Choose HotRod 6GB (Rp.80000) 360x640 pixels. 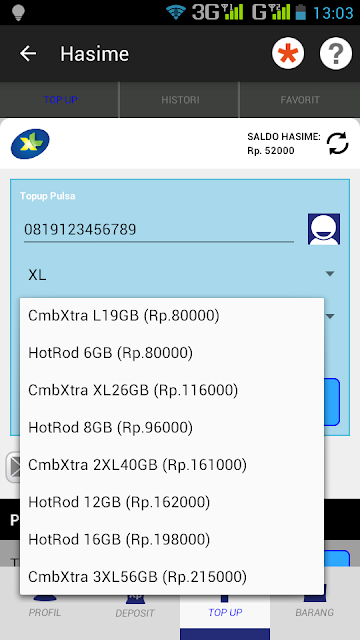[x=172, y=353]
